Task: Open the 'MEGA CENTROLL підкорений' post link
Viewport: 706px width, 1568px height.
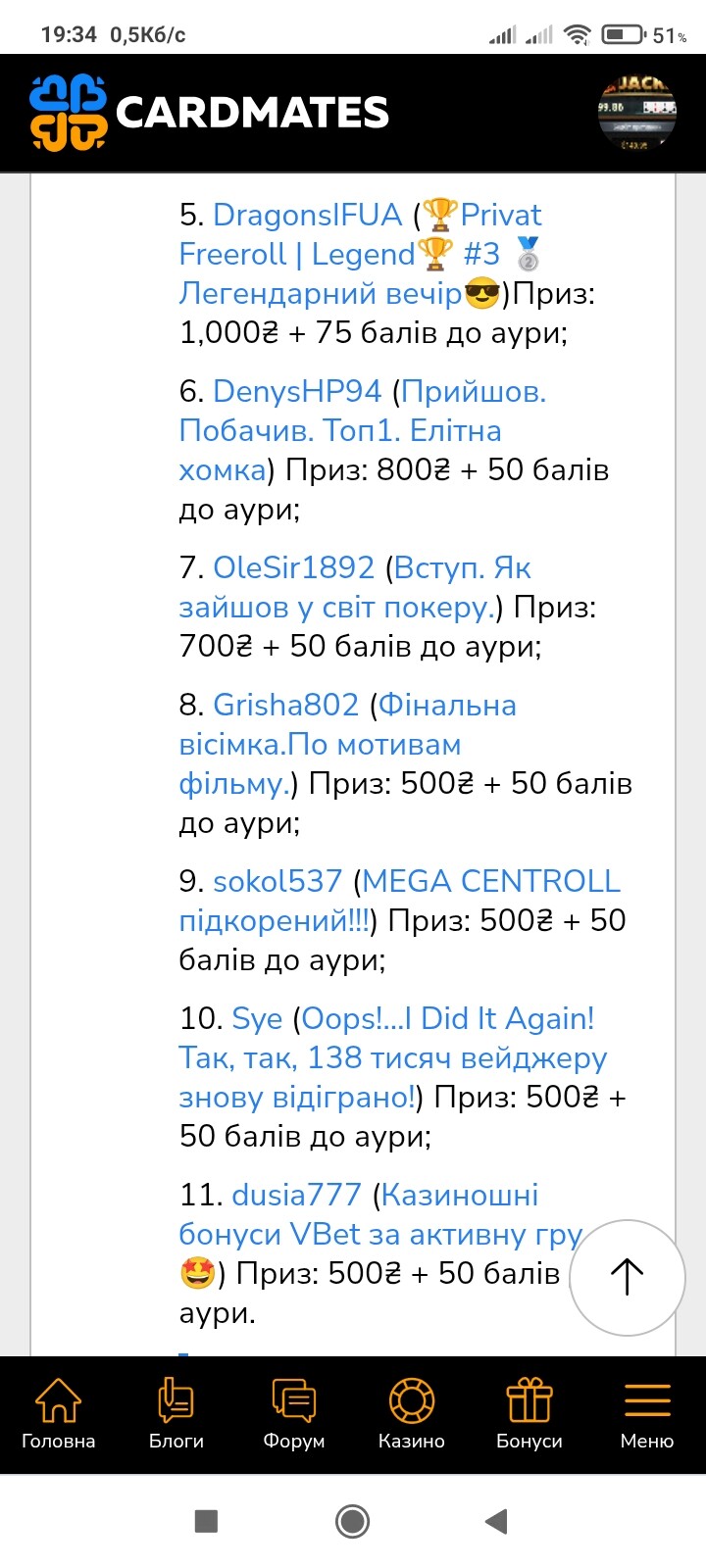Action: 400,901
